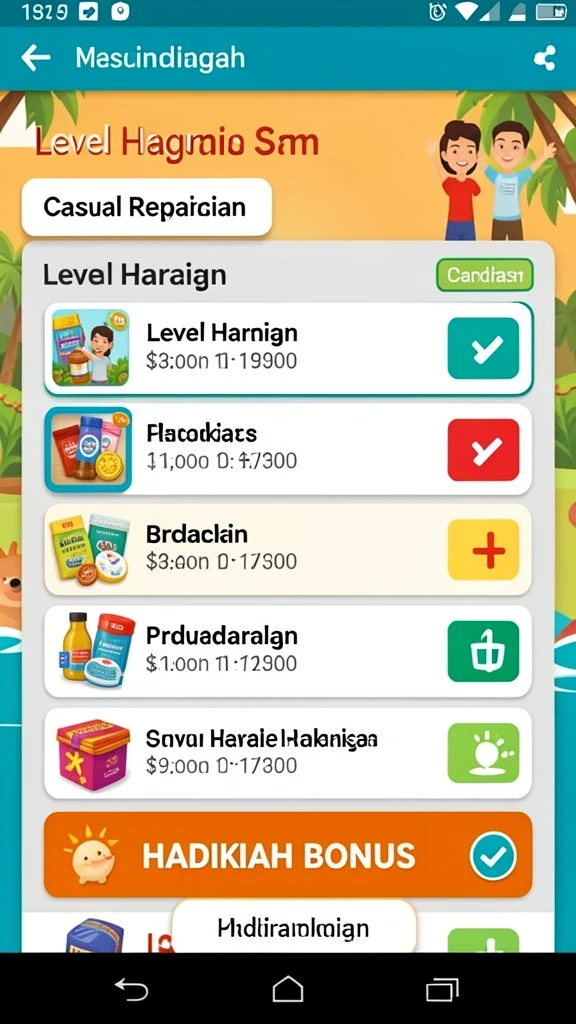Tap the green plus on the bottom partial row
Viewport: 576px width, 1024px height.
click(483, 940)
